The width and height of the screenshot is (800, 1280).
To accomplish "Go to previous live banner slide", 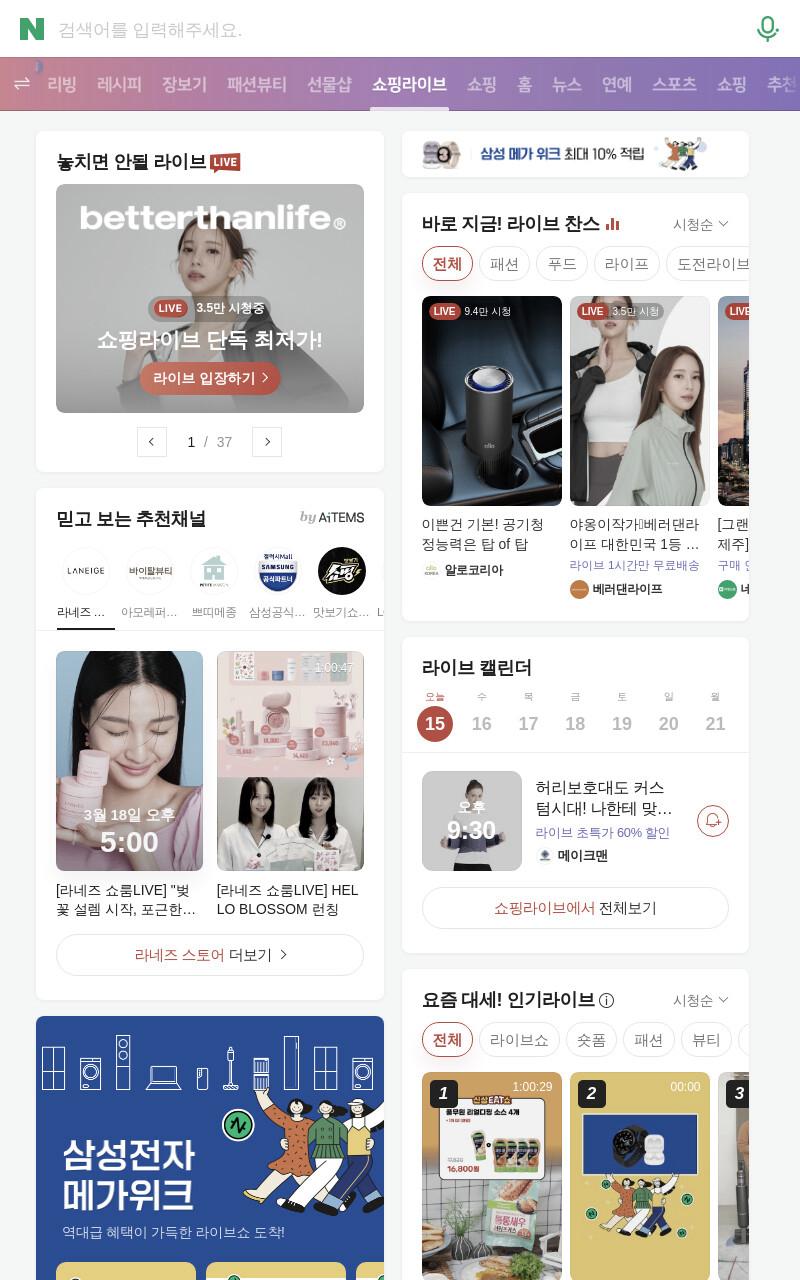I will click(152, 442).
